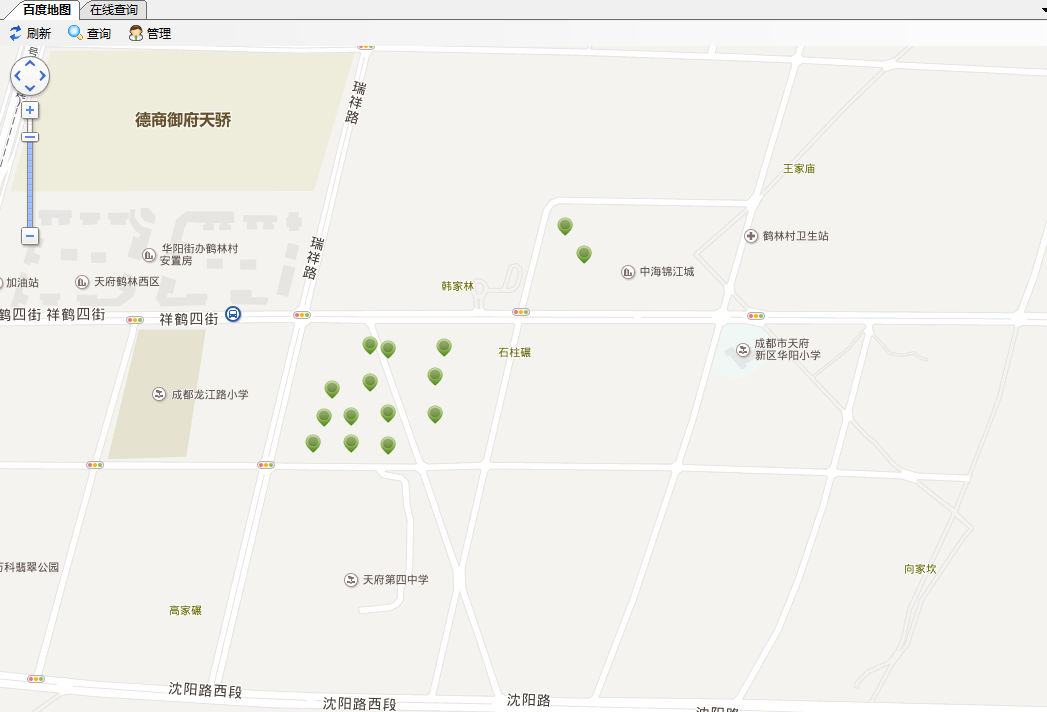Tap the 祥鹤四街 bus stop icon
This screenshot has width=1047, height=712.
click(232, 314)
